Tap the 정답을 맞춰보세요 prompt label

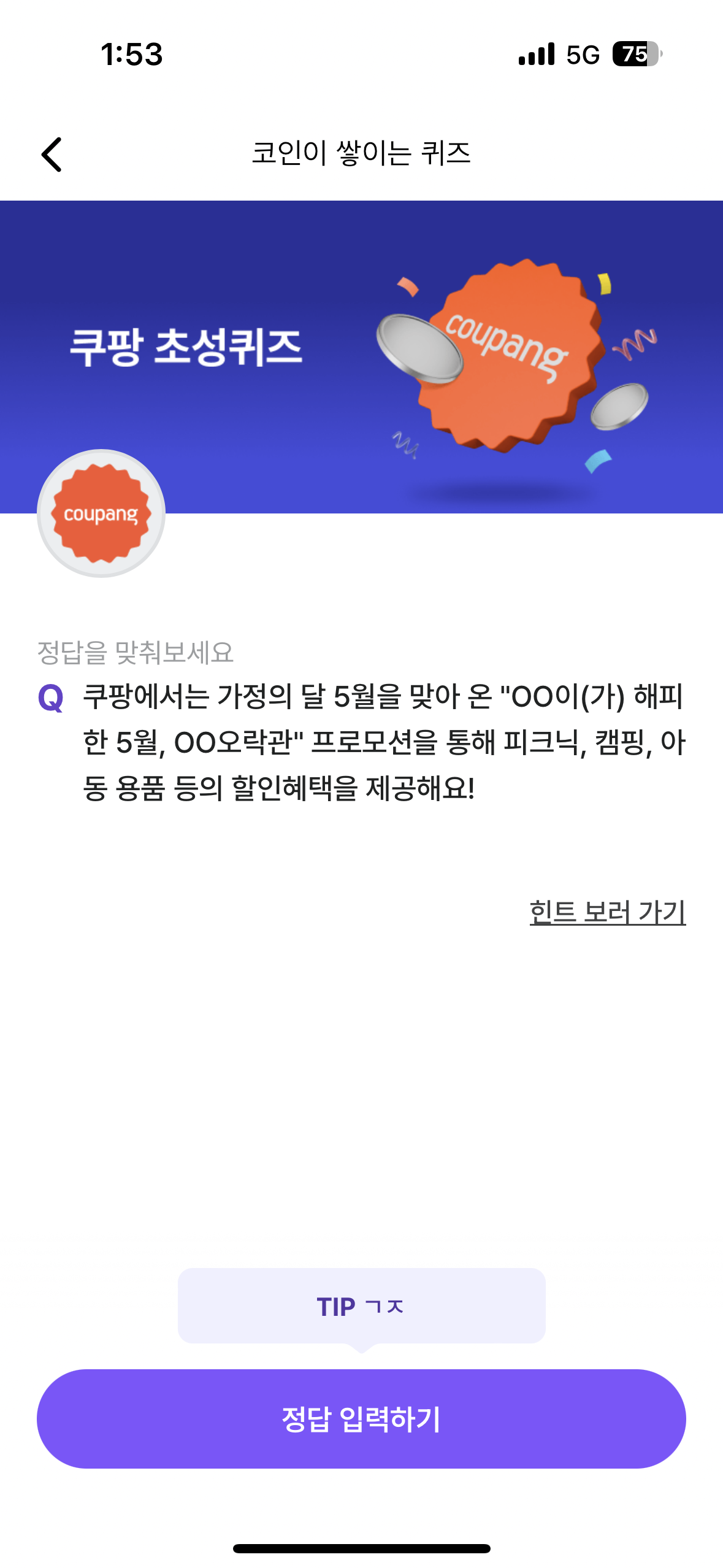136,653
